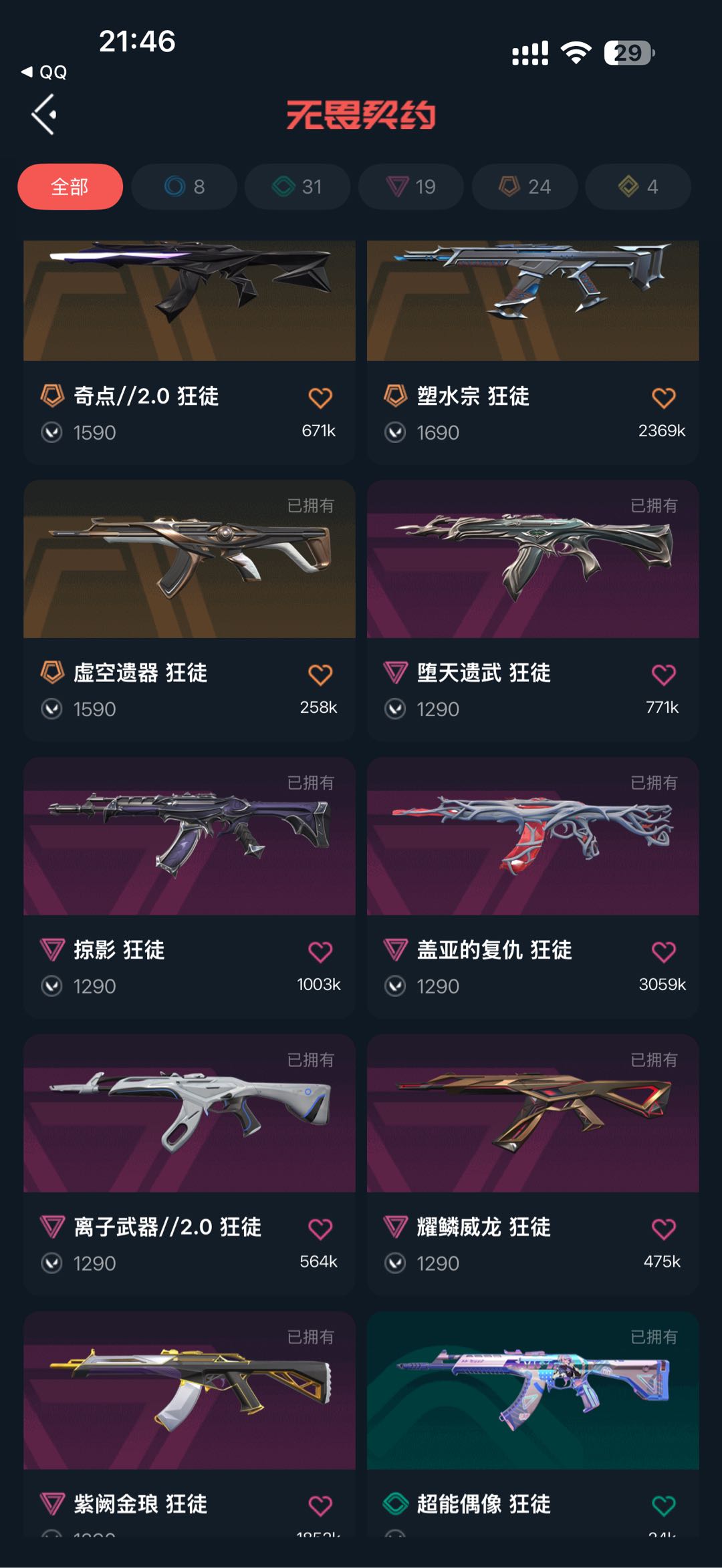Heart the 耀鳞威龙 狂徒 skin

click(664, 1229)
